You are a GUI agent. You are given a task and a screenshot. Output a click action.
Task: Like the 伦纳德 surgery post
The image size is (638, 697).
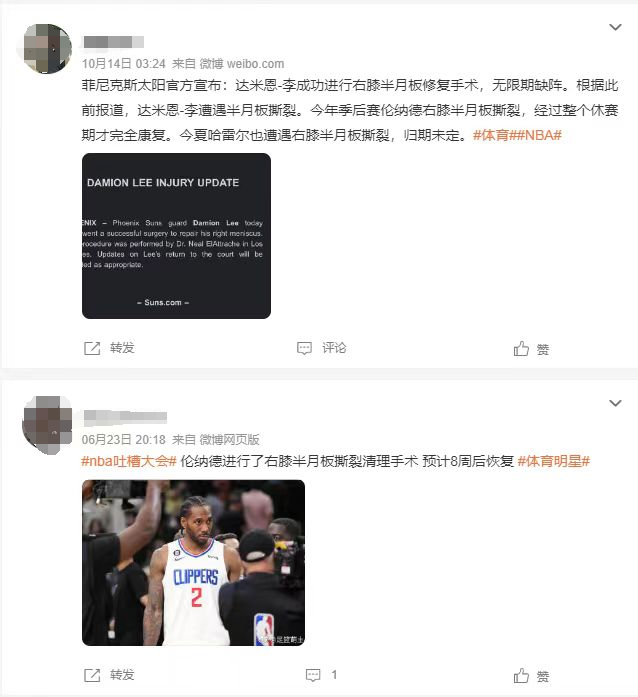531,676
